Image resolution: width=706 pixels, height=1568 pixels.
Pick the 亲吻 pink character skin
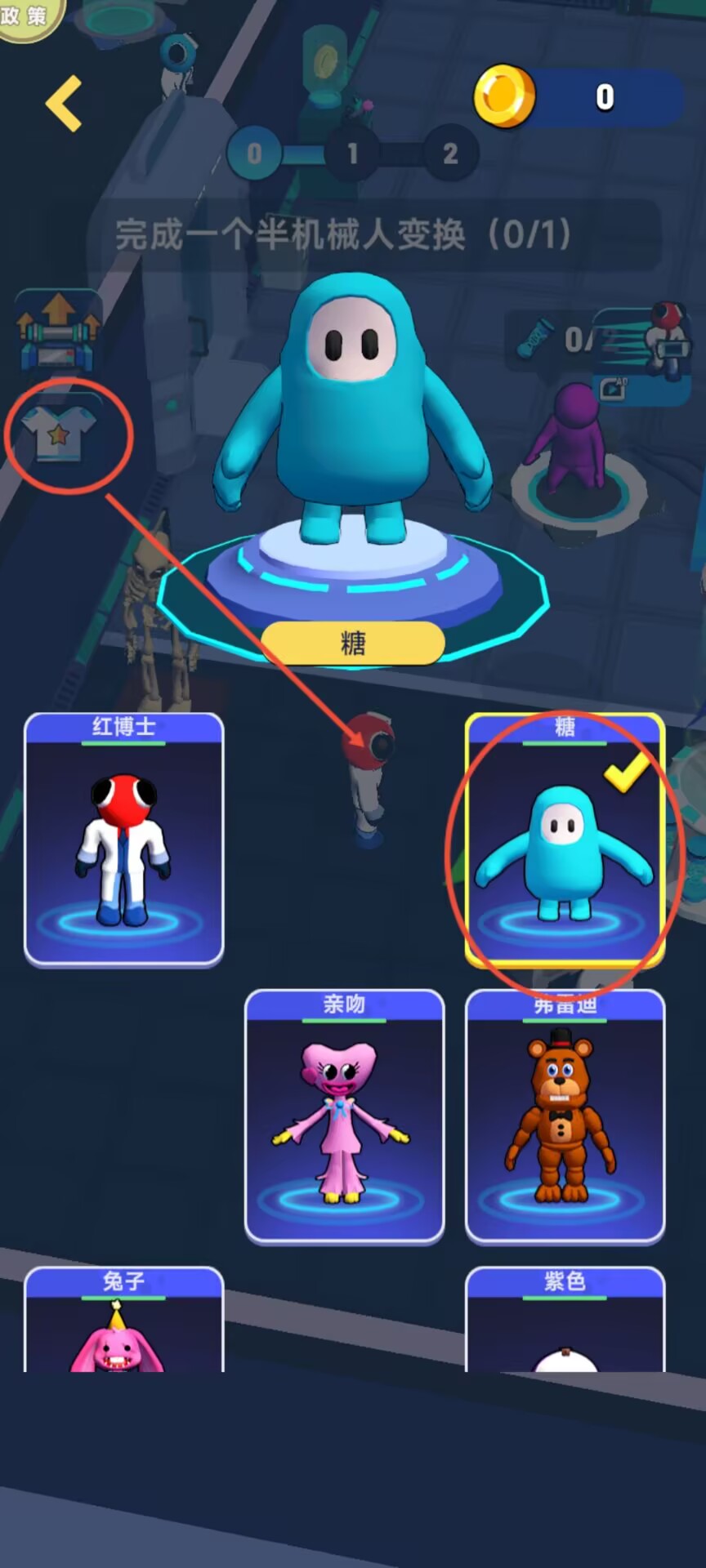344,1116
